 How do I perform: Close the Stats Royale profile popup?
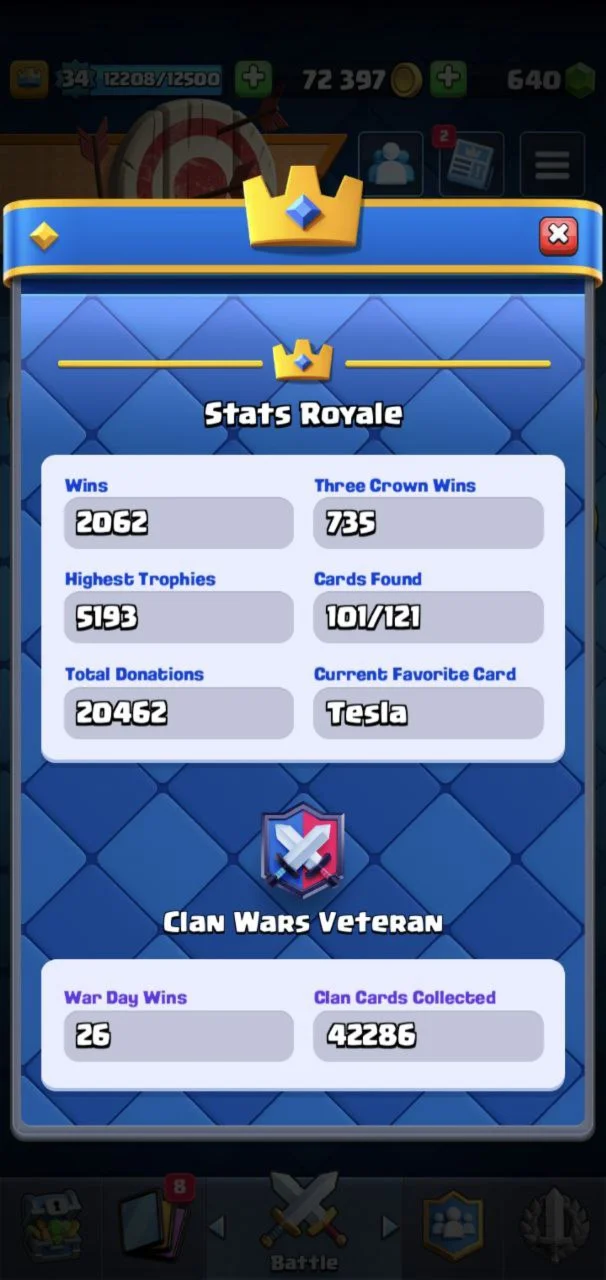[x=558, y=236]
